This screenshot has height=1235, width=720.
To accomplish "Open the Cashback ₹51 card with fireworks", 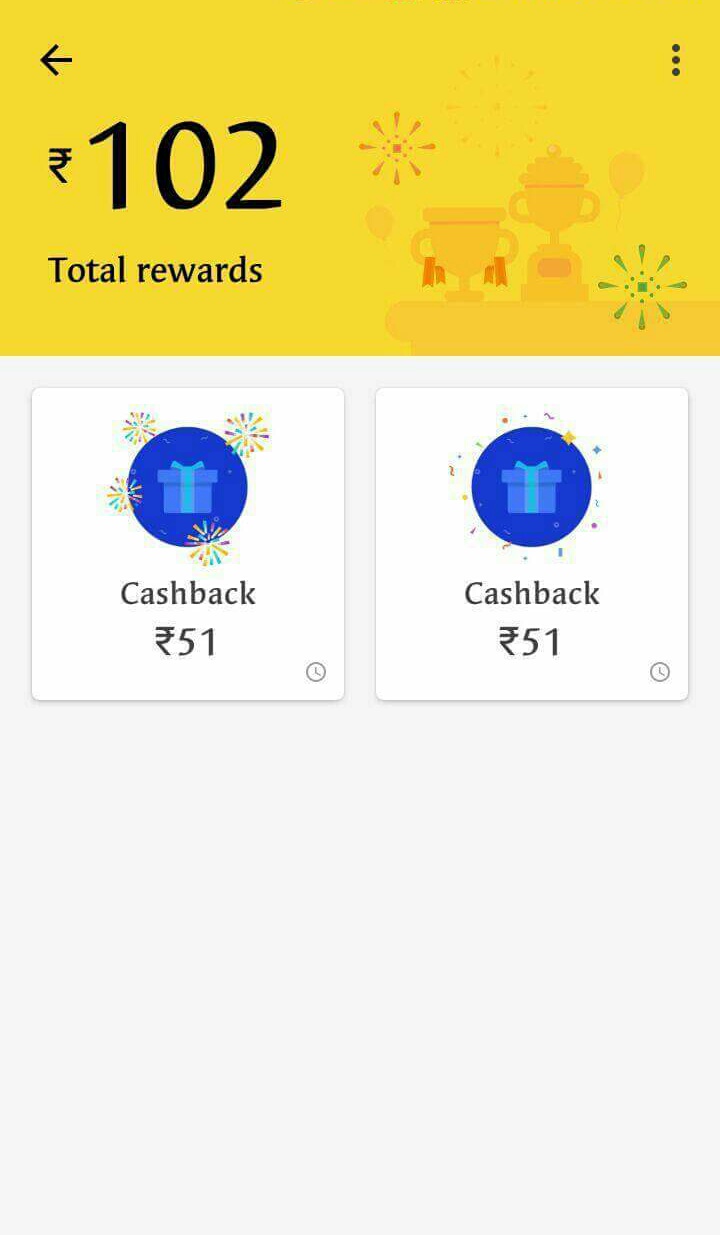I will click(188, 544).
